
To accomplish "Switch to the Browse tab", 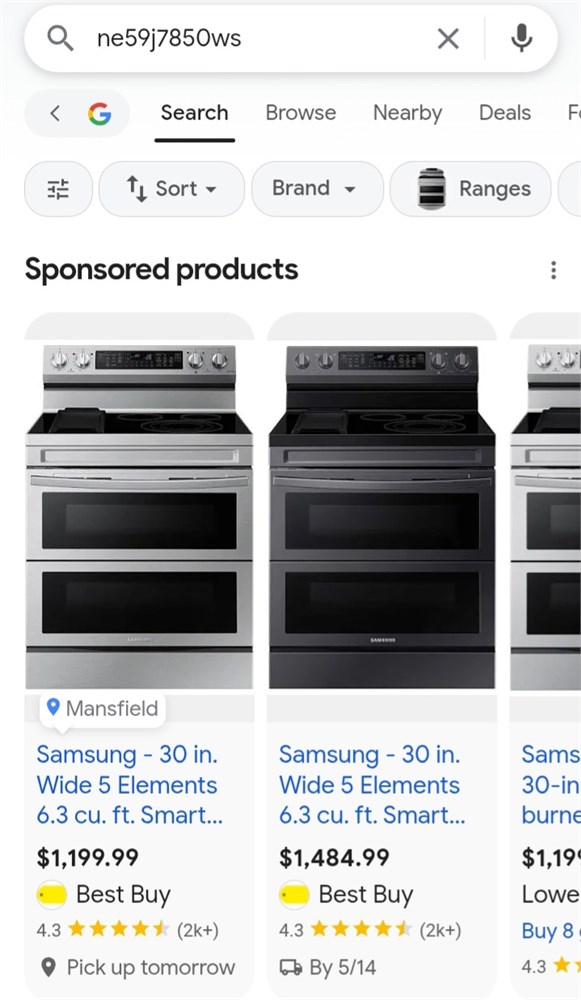I will [300, 113].
